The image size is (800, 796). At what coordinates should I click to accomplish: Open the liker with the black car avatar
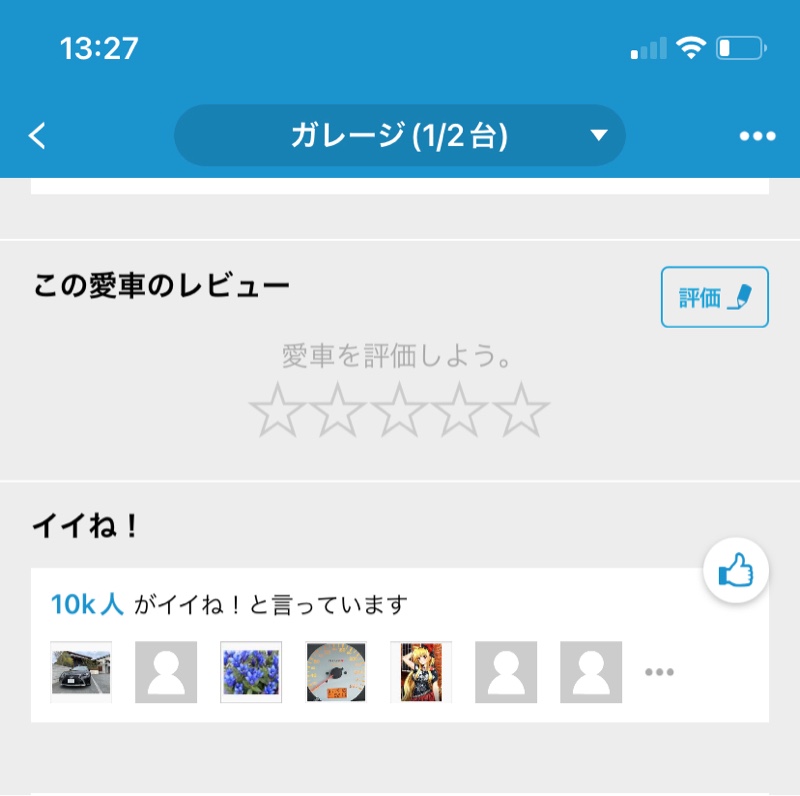(x=81, y=672)
